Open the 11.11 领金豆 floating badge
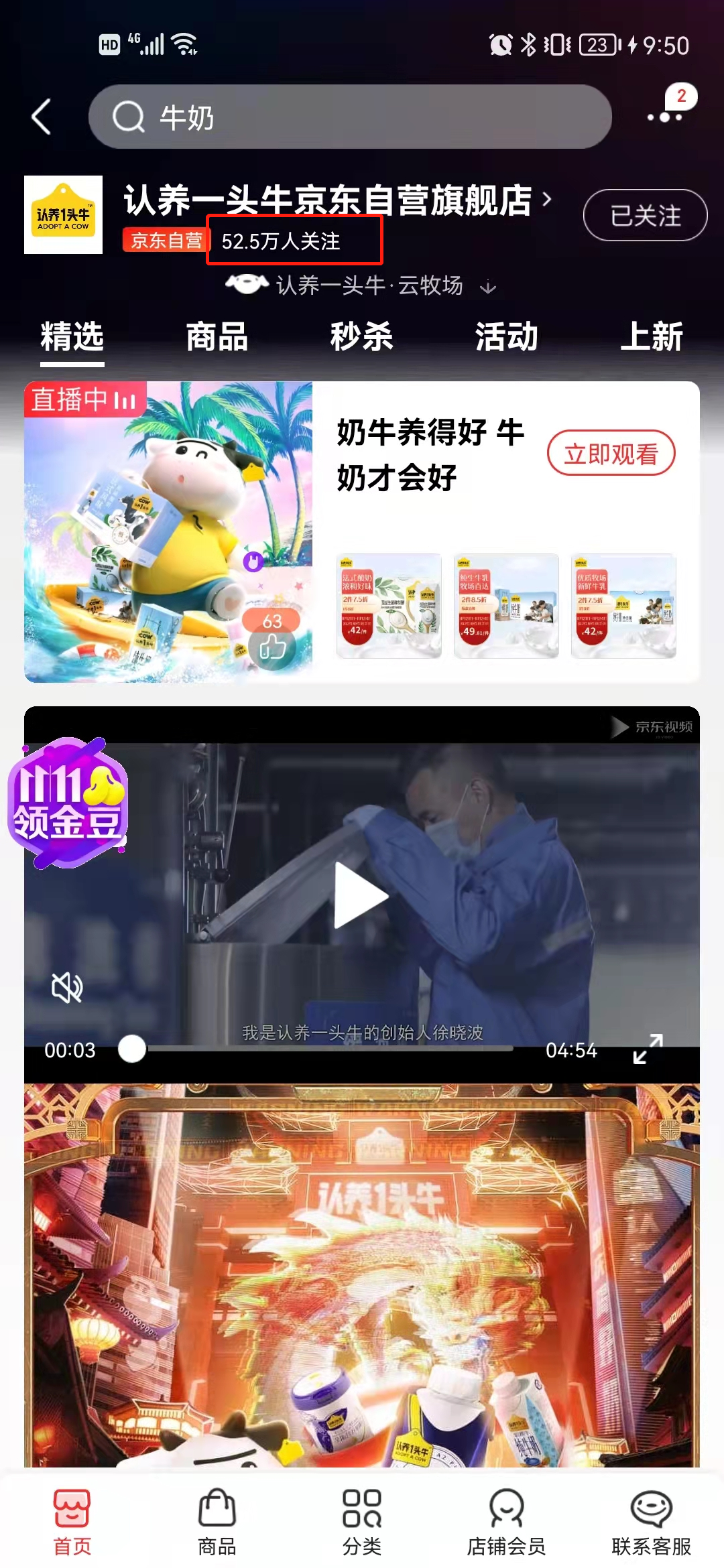724x1568 pixels. 67,802
